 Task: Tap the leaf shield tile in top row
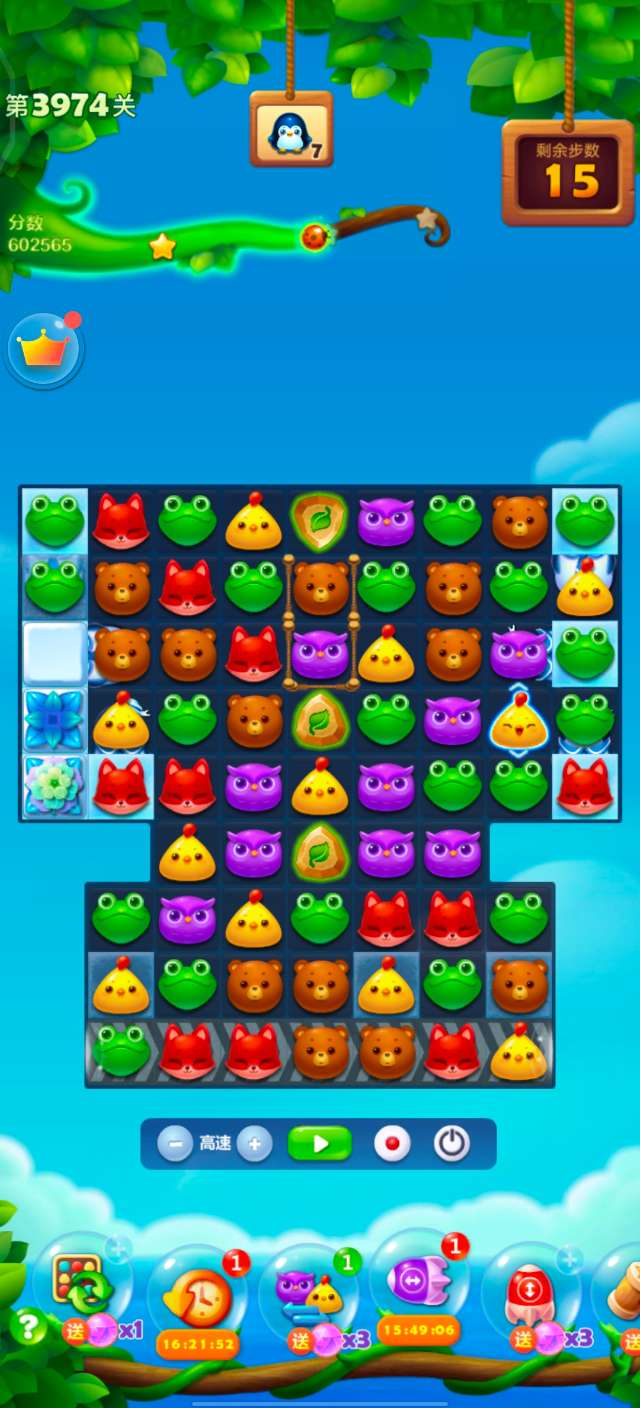click(319, 521)
